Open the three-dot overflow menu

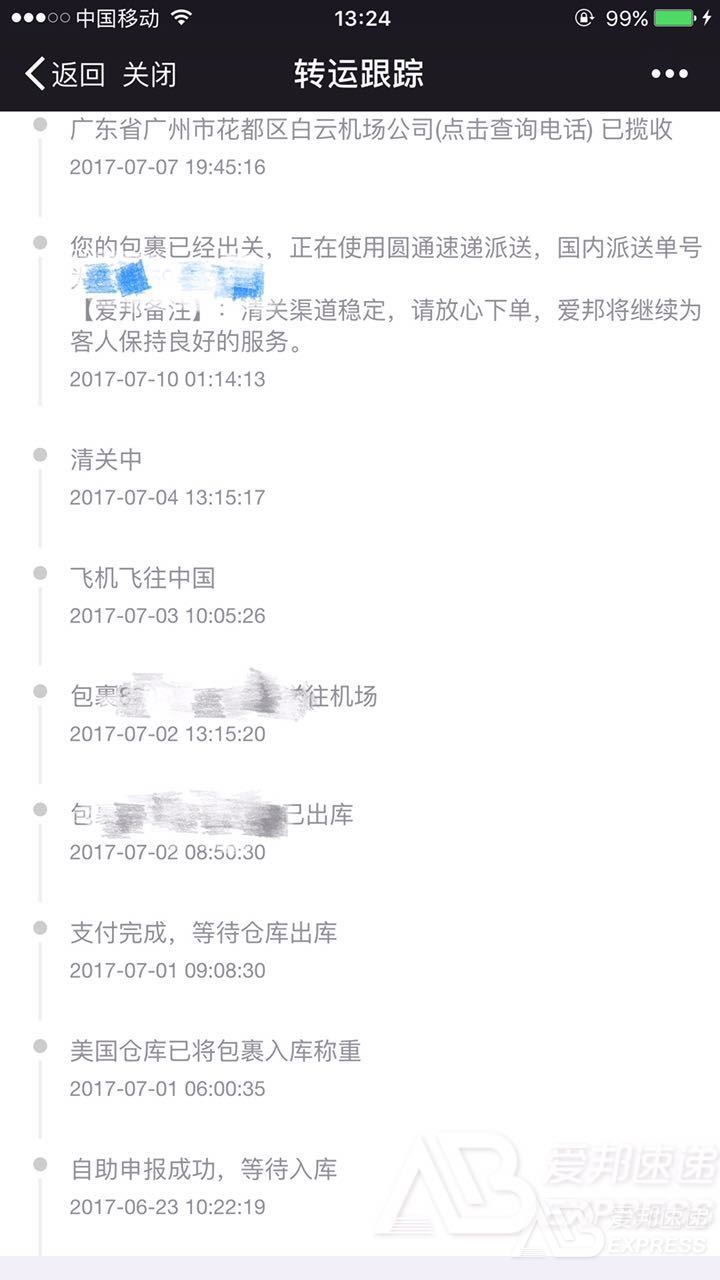(669, 74)
